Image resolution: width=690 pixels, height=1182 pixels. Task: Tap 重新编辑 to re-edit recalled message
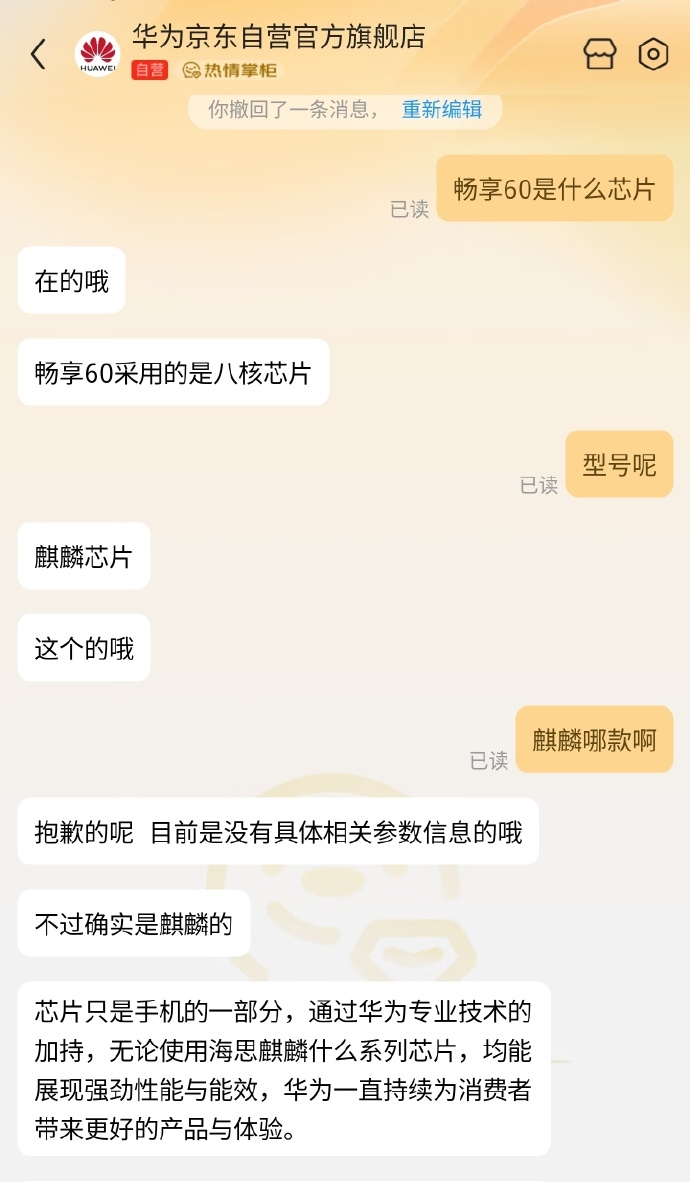tap(442, 109)
